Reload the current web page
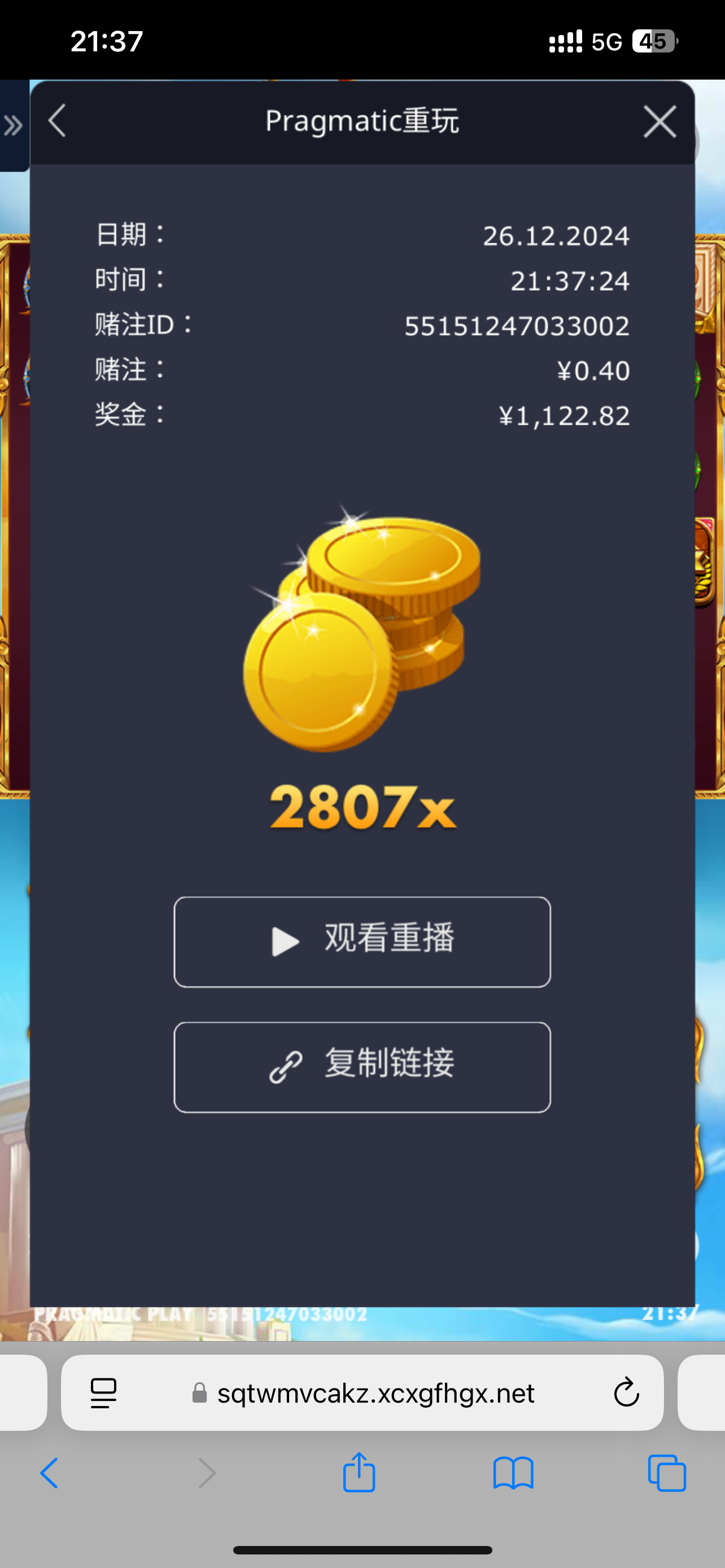 coord(626,1392)
